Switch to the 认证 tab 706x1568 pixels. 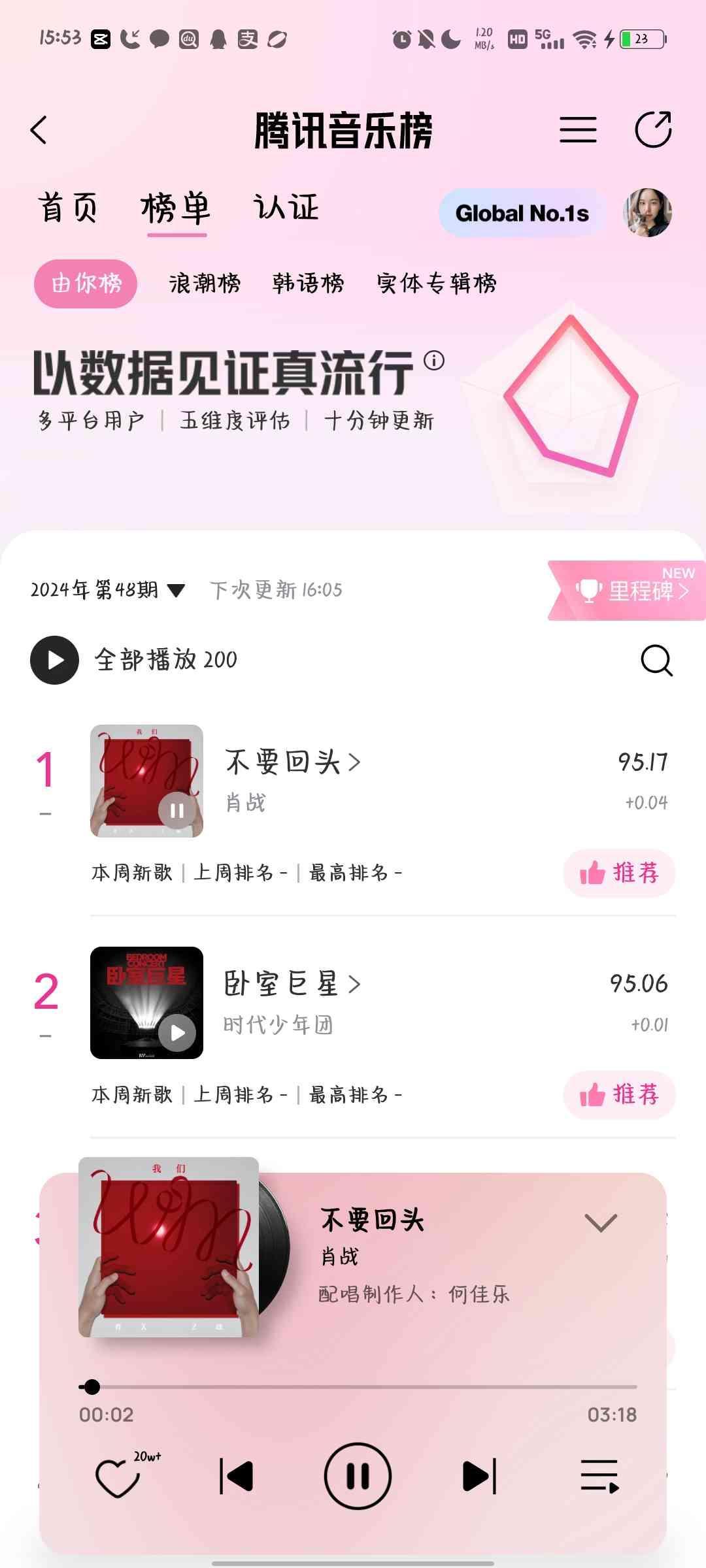[286, 208]
